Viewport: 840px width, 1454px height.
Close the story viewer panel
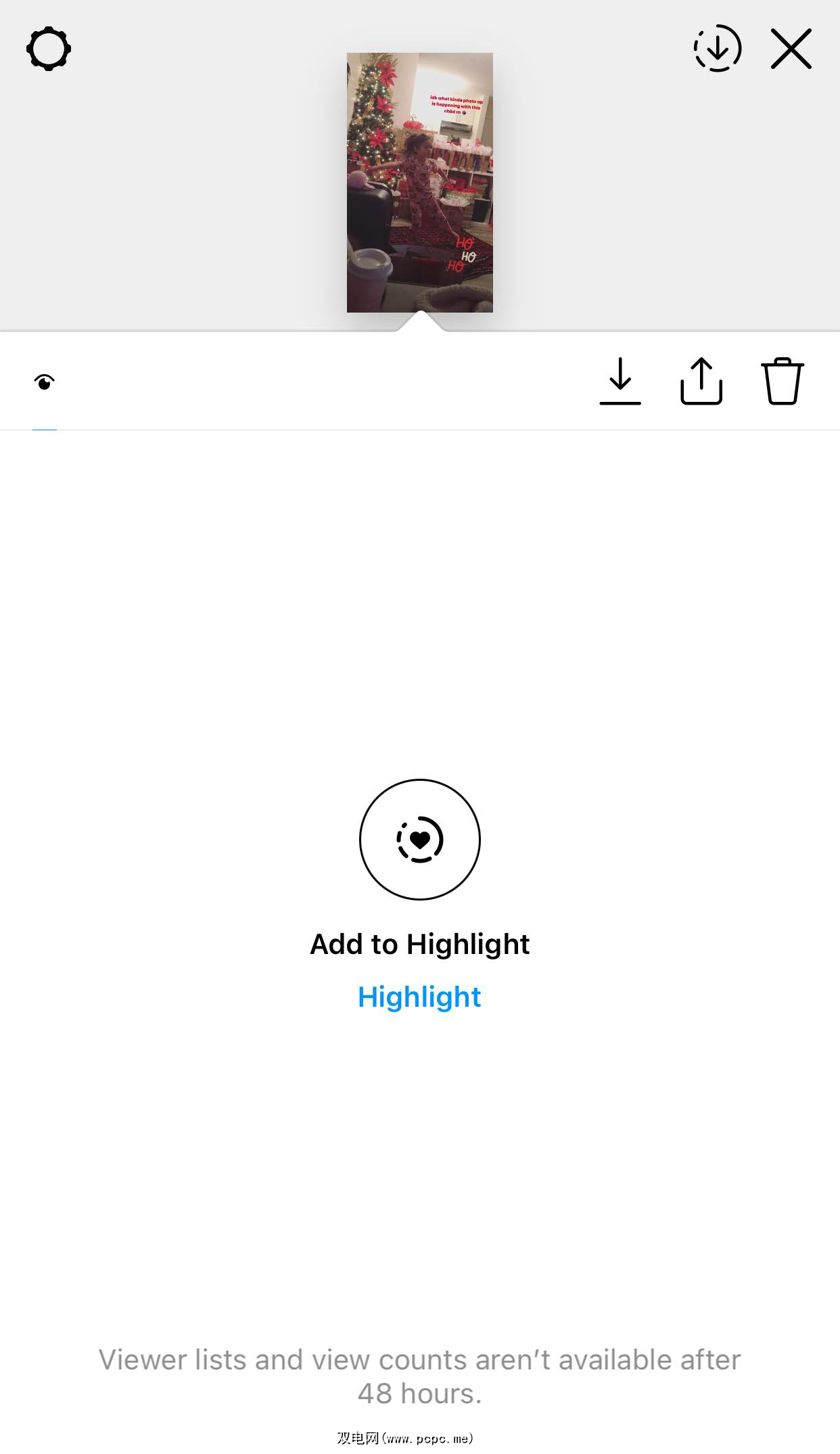[x=791, y=49]
